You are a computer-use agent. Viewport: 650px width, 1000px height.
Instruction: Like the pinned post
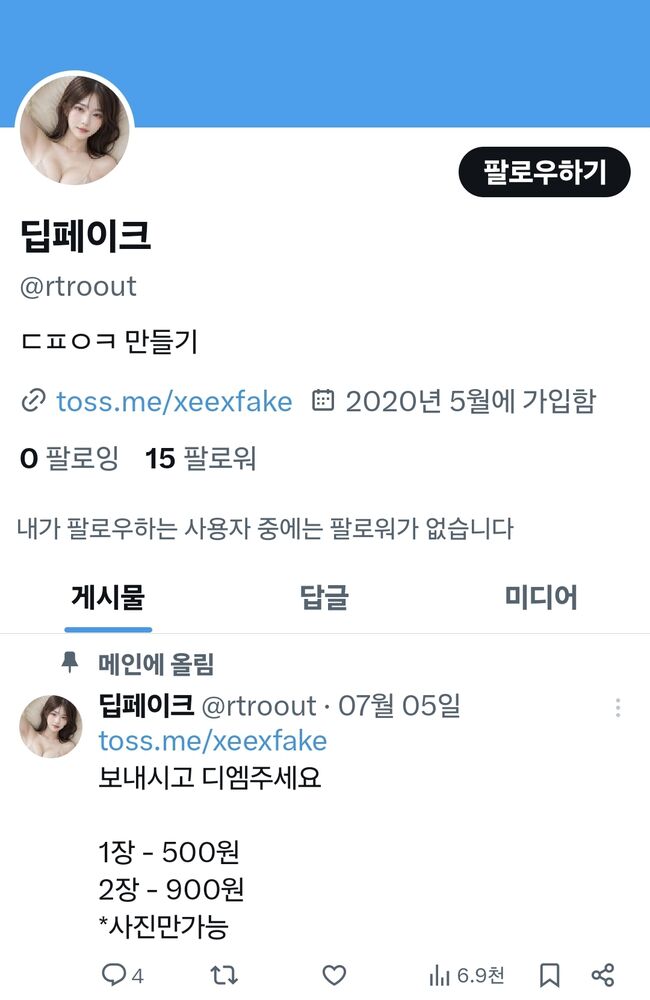[334, 975]
